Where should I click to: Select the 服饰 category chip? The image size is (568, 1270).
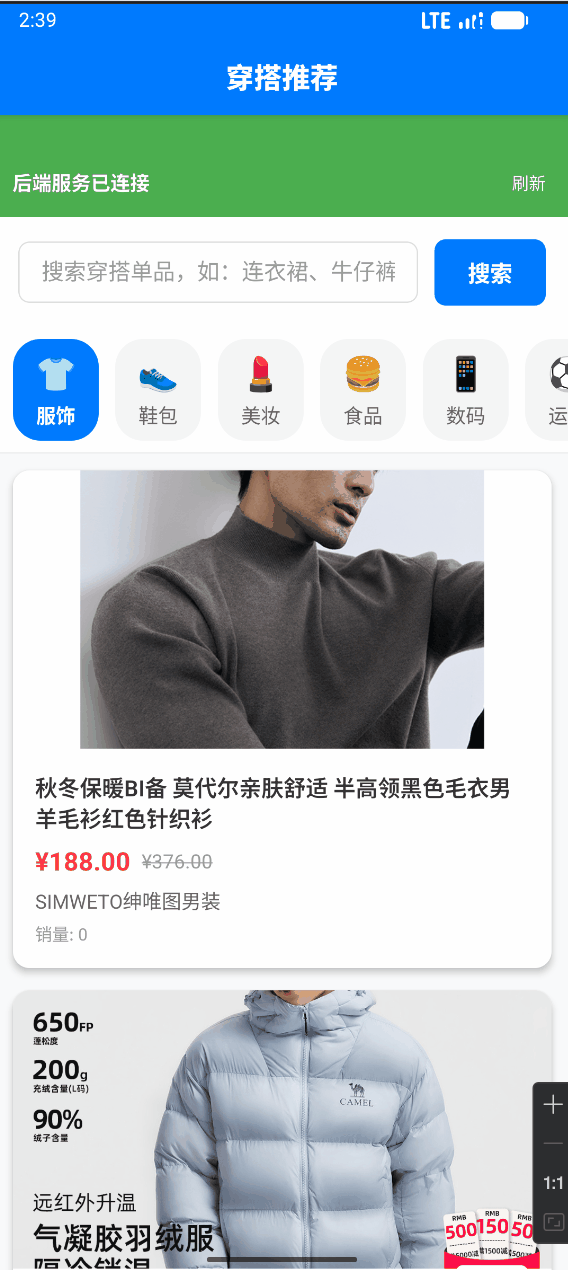coord(56,390)
